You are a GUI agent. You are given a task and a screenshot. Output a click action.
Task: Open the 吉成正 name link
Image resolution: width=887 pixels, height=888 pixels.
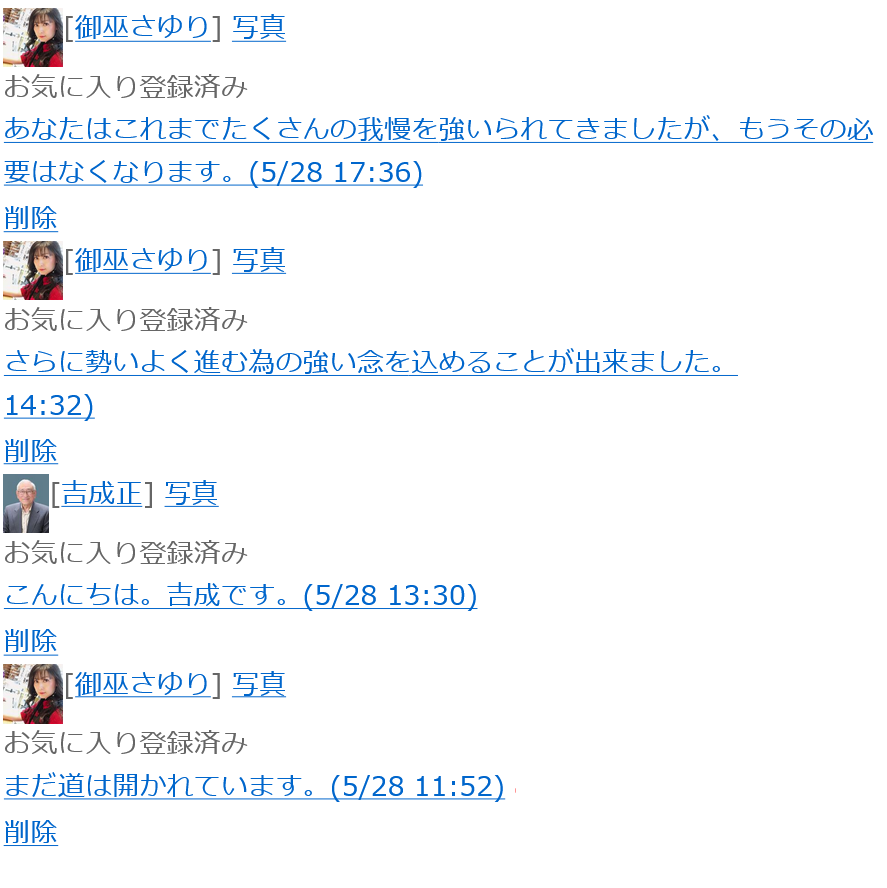(101, 494)
